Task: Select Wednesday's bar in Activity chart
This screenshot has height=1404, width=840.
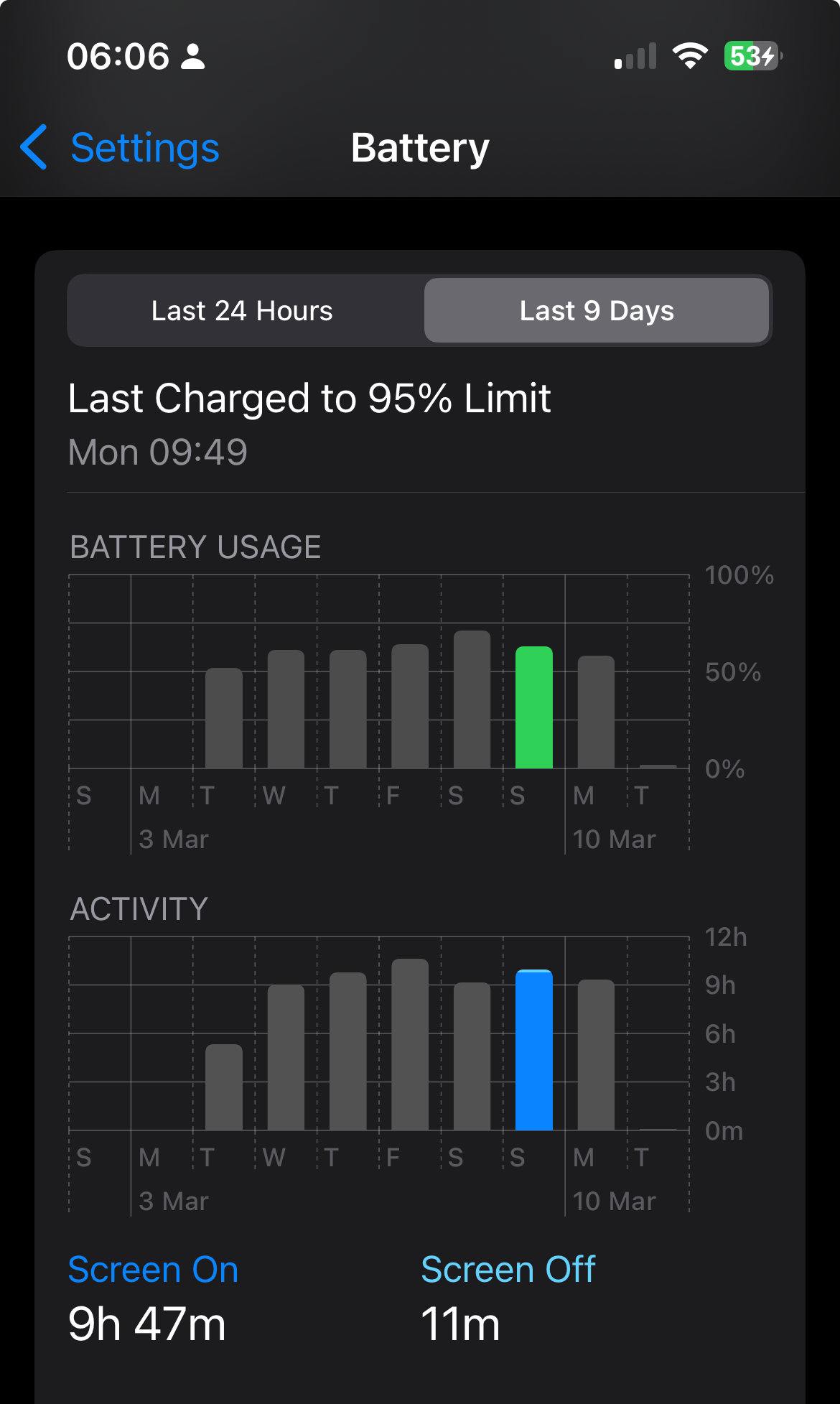Action: pyautogui.click(x=286, y=1058)
